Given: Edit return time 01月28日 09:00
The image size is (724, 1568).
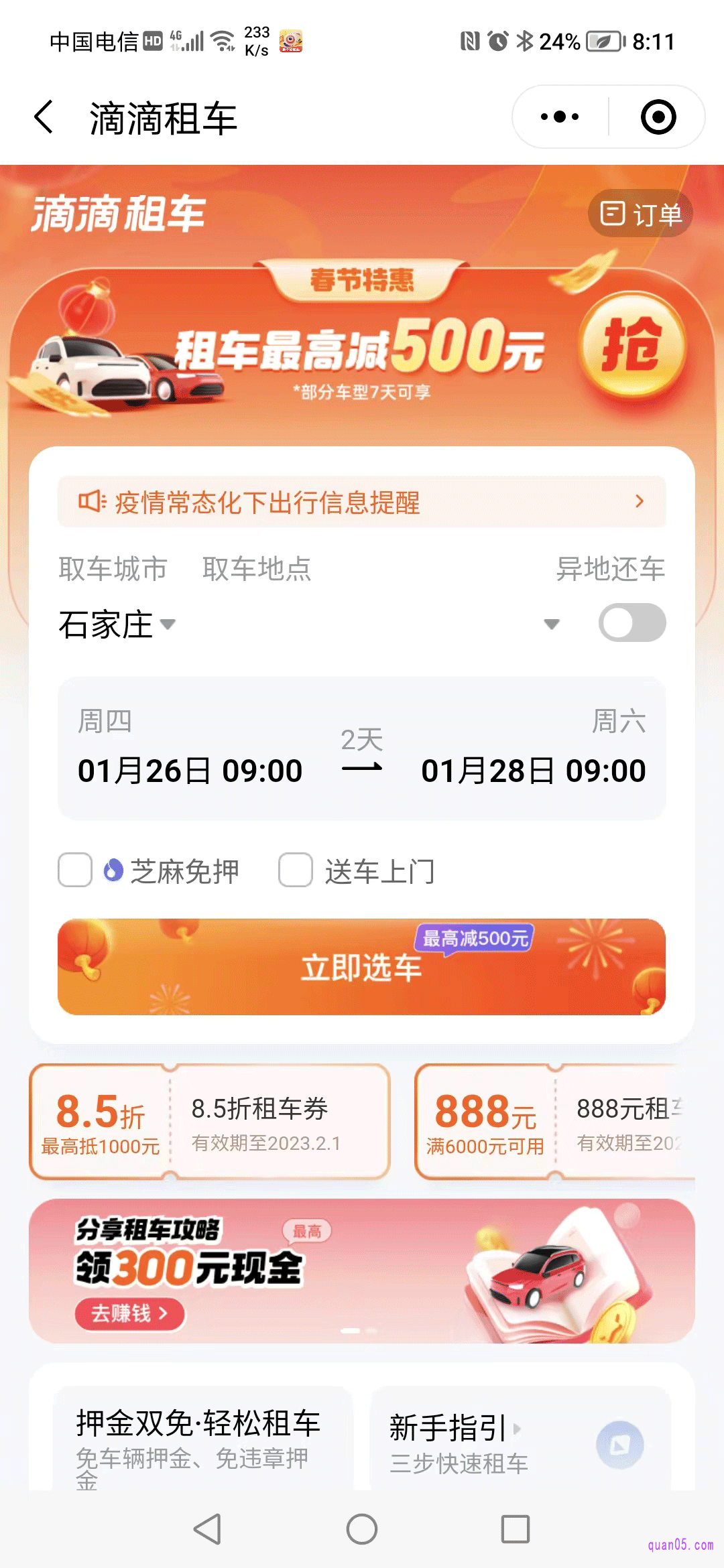Looking at the screenshot, I should pos(533,771).
